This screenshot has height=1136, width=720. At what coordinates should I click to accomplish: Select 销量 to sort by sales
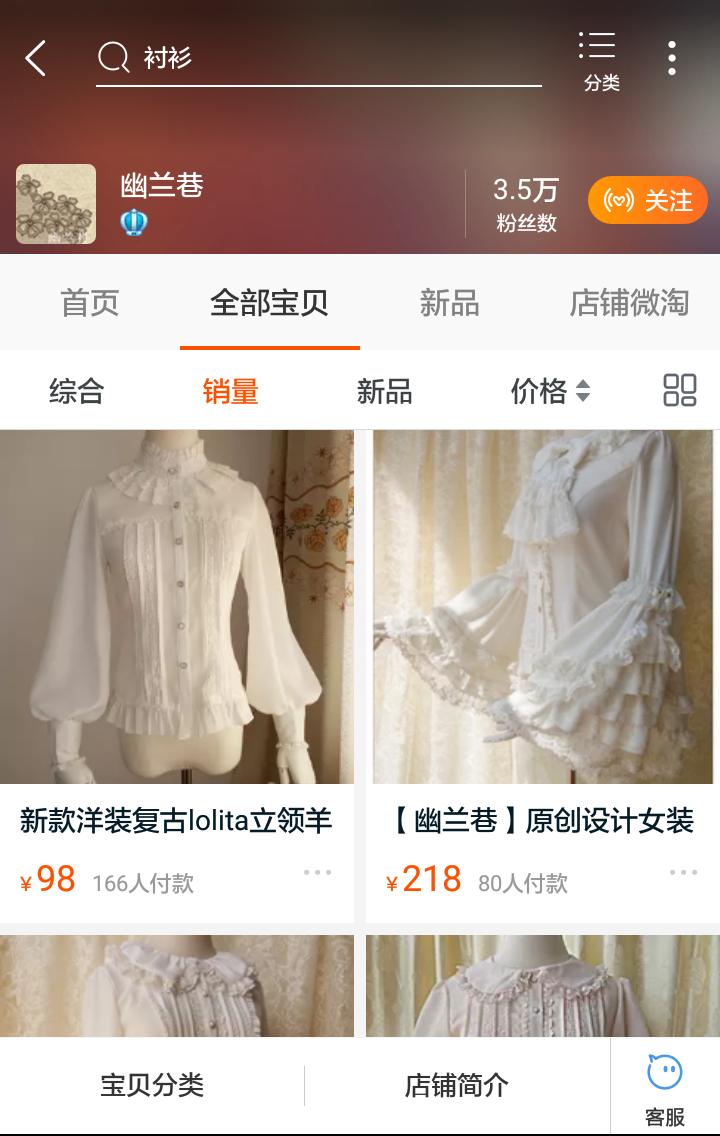pos(231,390)
